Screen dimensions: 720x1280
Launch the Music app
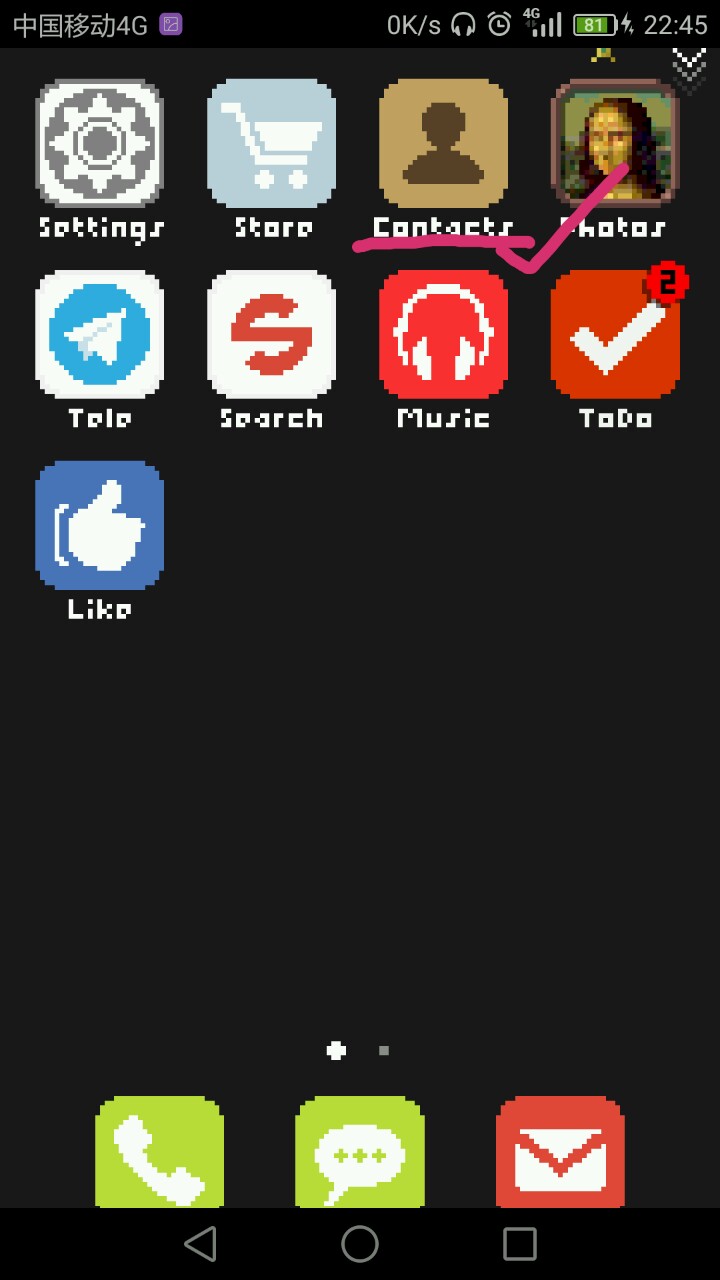click(443, 334)
